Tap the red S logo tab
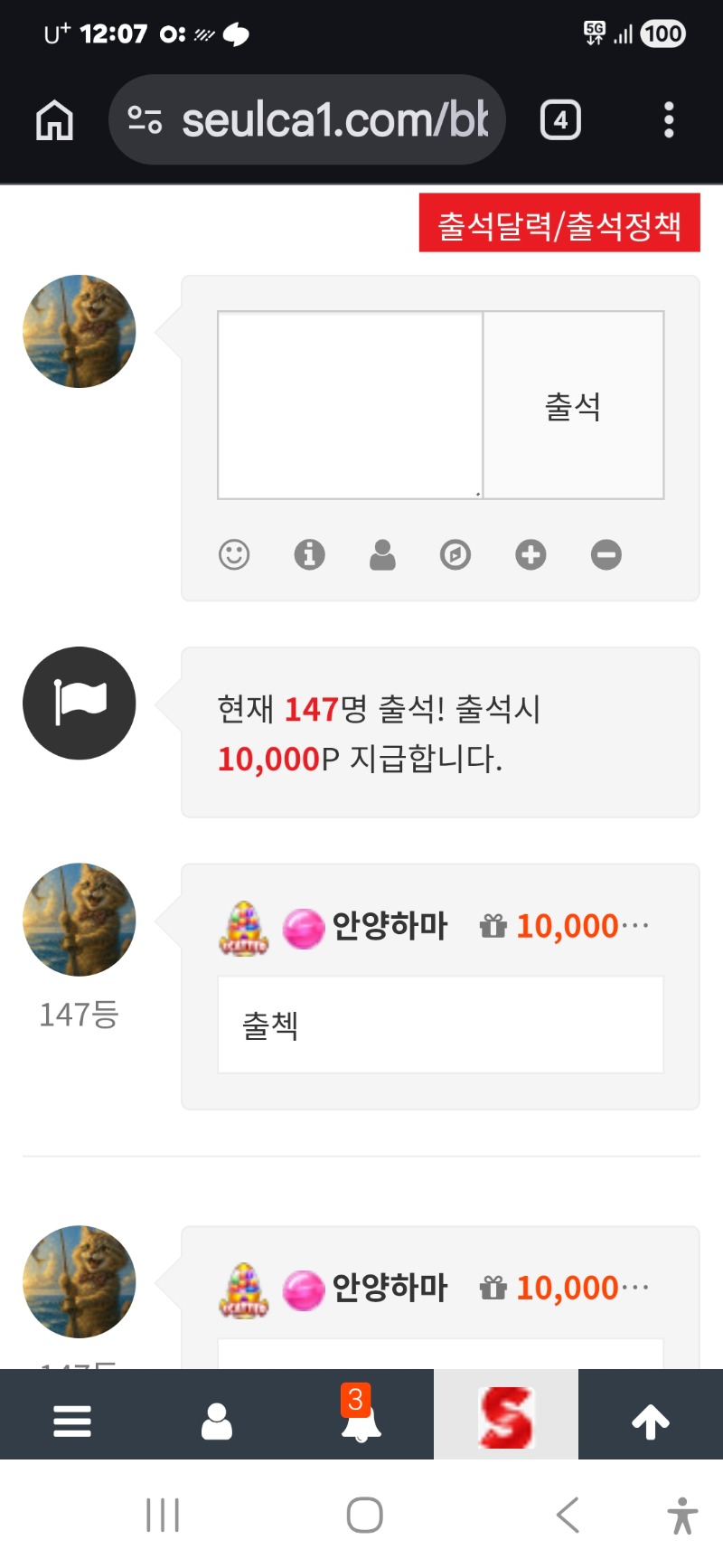 coord(506,1417)
